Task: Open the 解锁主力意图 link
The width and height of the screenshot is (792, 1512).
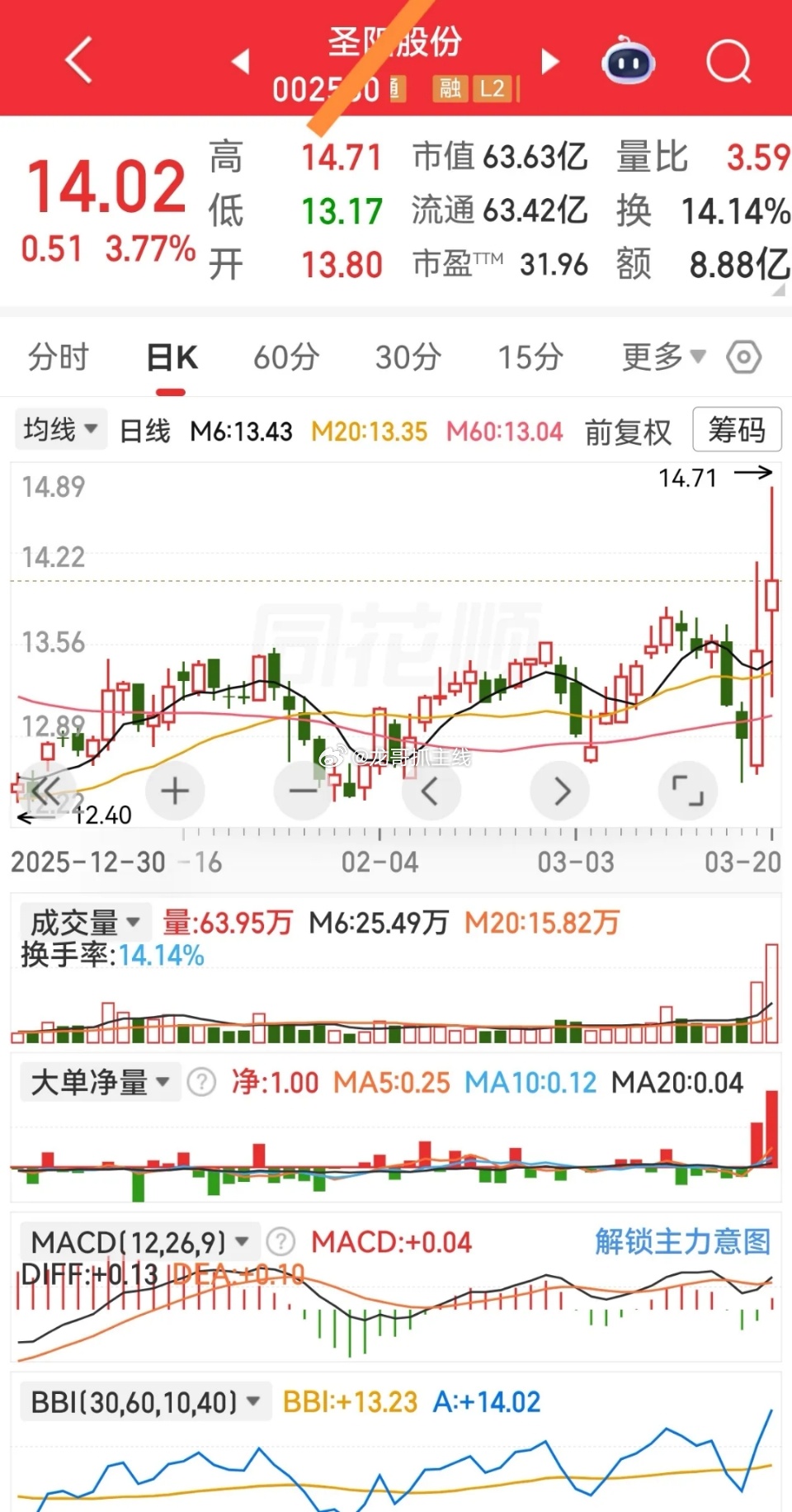Action: click(x=682, y=1241)
